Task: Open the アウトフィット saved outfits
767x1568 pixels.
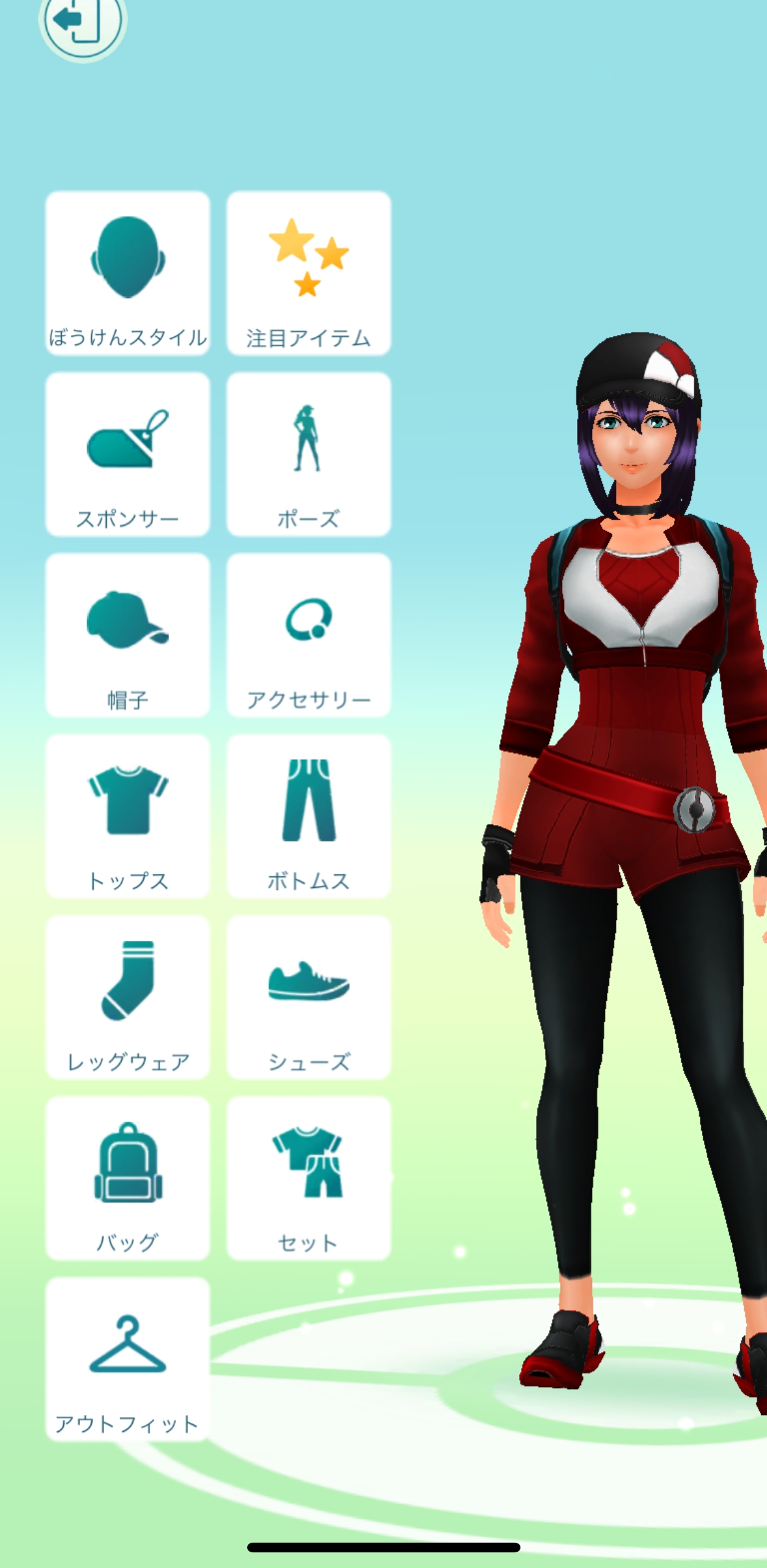Action: (x=128, y=1359)
